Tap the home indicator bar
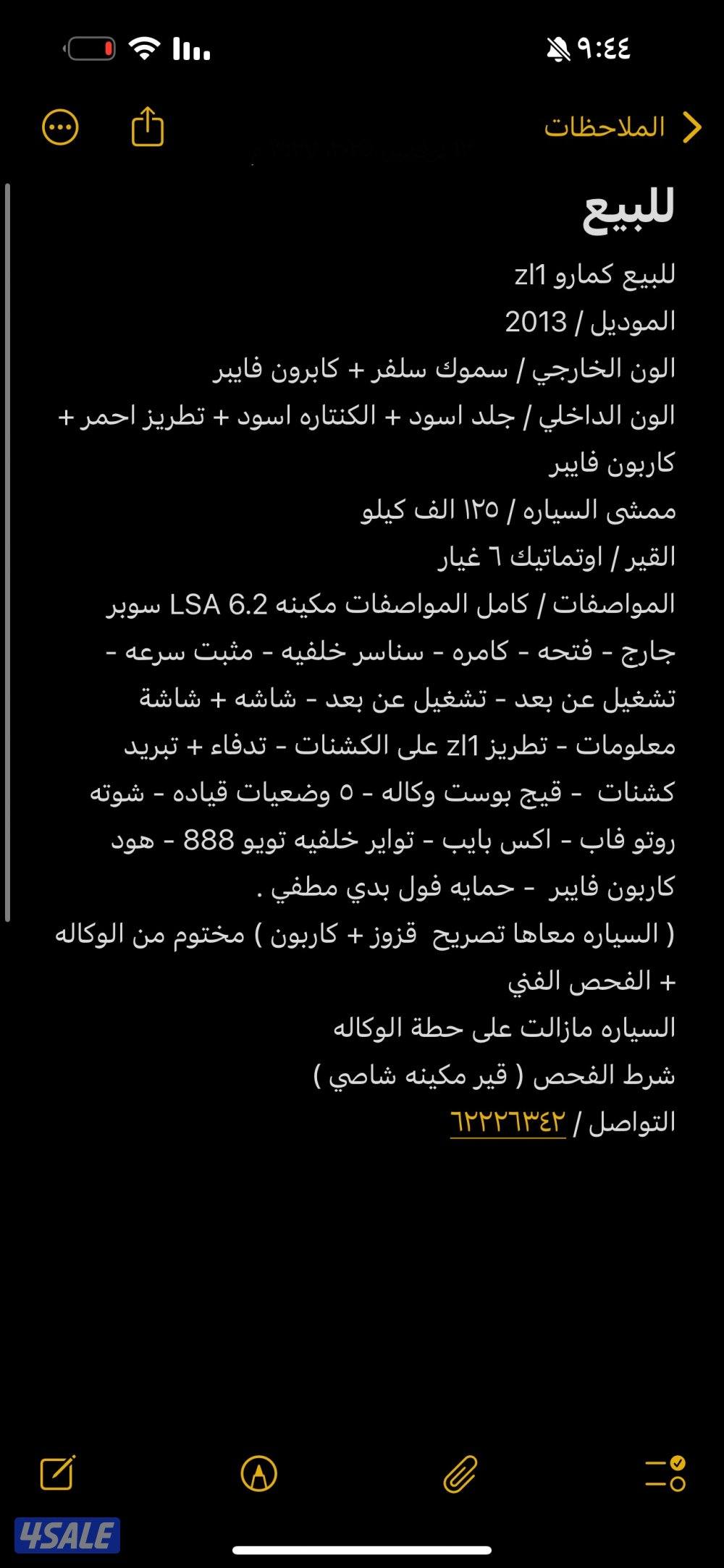This screenshot has height=1568, width=724. point(362,1548)
